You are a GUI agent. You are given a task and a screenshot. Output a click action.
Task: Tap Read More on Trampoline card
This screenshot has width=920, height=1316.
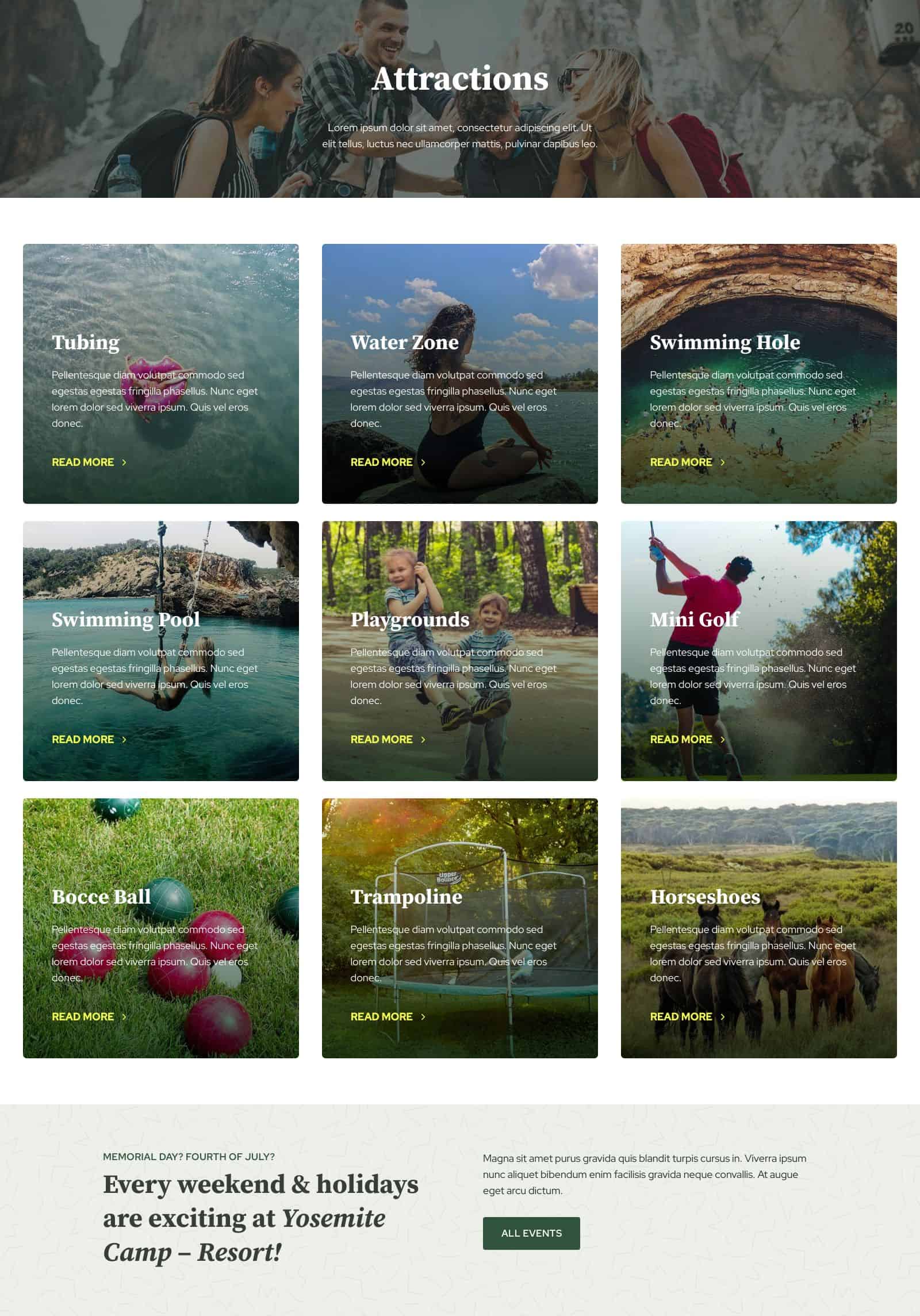point(388,1016)
